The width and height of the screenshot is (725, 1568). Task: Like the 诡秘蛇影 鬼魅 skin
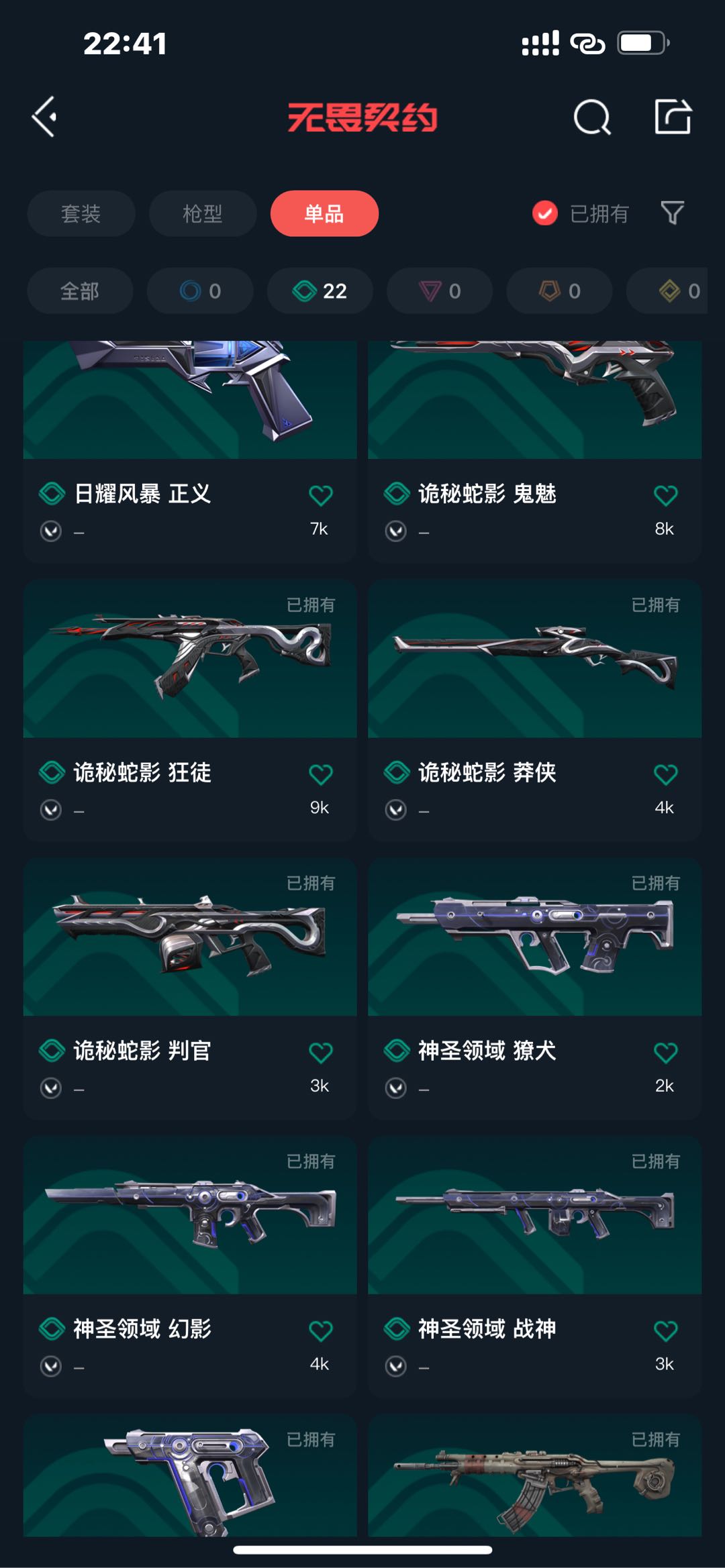[665, 496]
